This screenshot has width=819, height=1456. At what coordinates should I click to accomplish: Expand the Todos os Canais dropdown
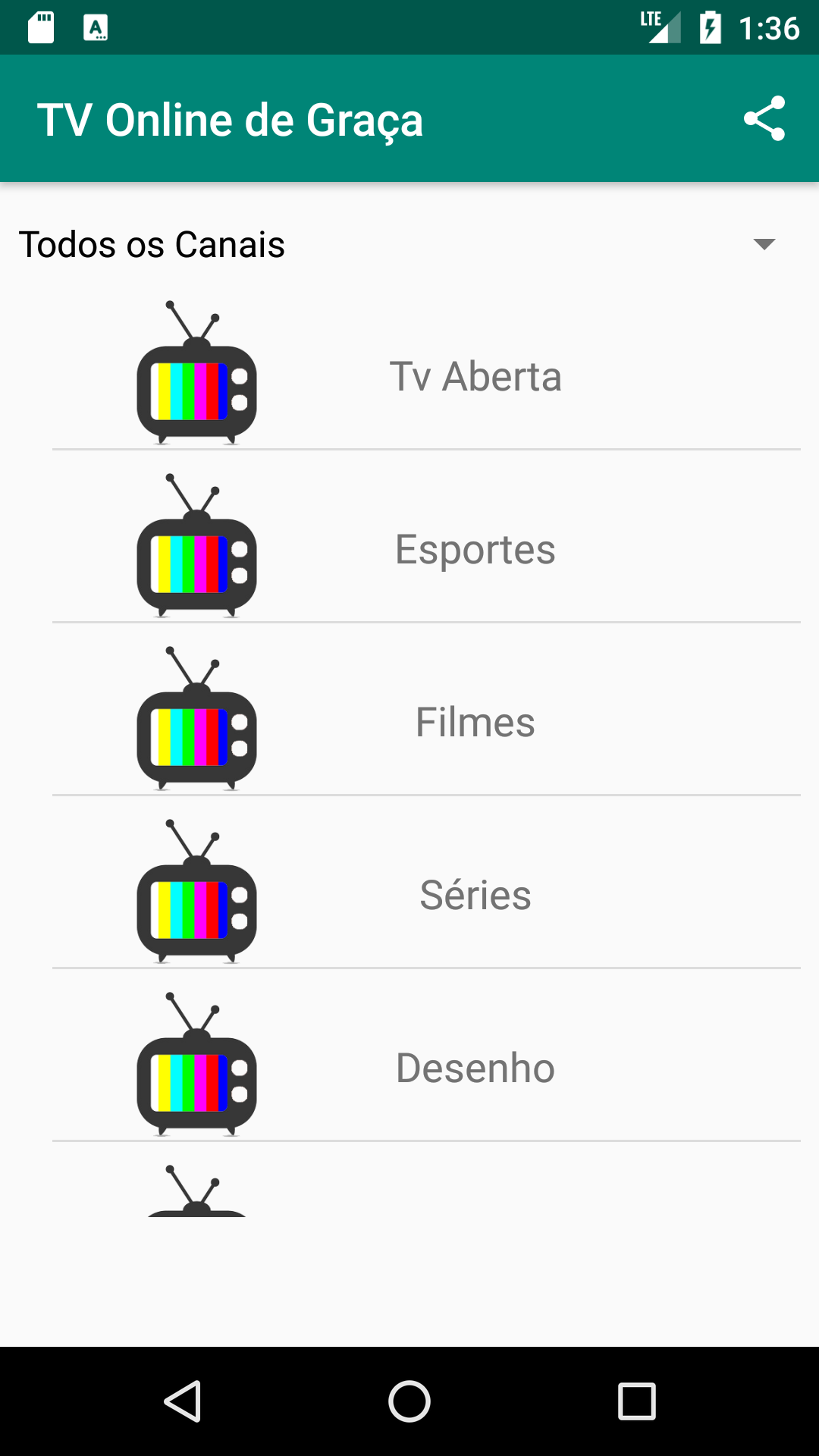click(764, 244)
